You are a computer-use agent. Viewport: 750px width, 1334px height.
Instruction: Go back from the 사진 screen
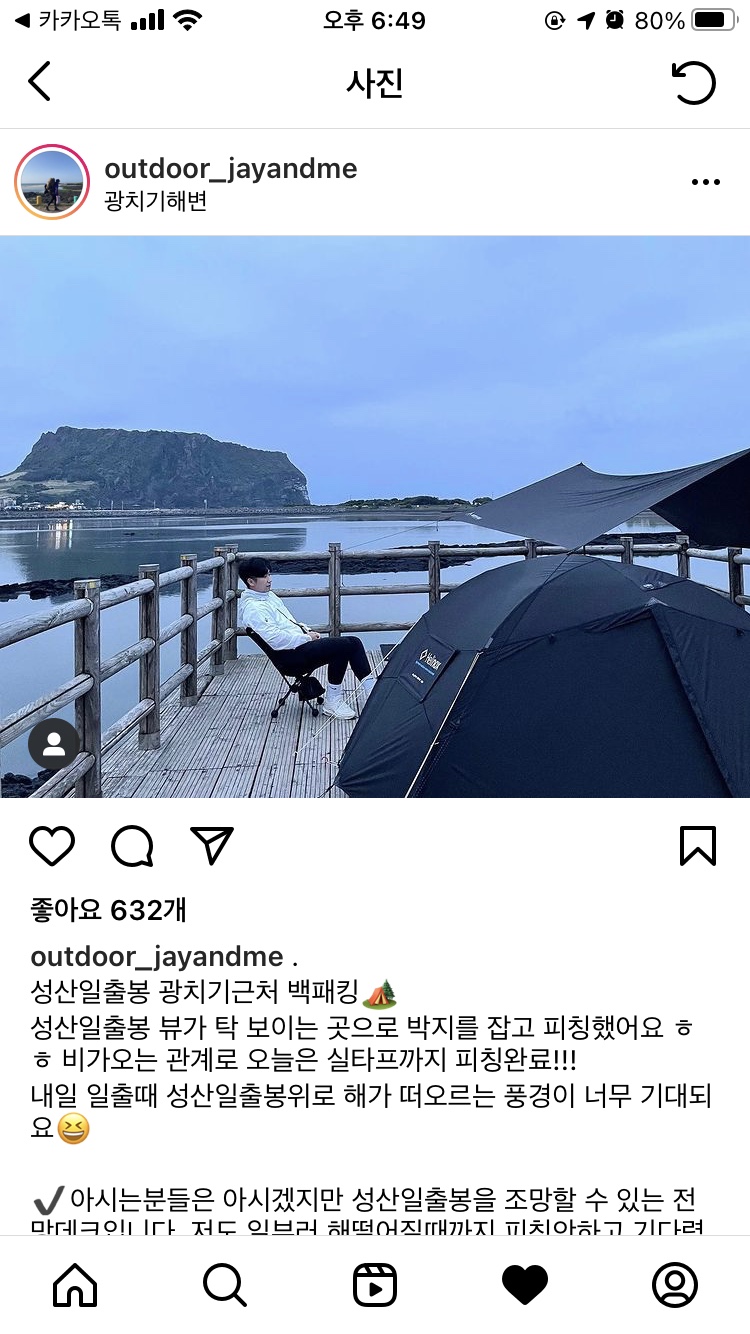40,82
